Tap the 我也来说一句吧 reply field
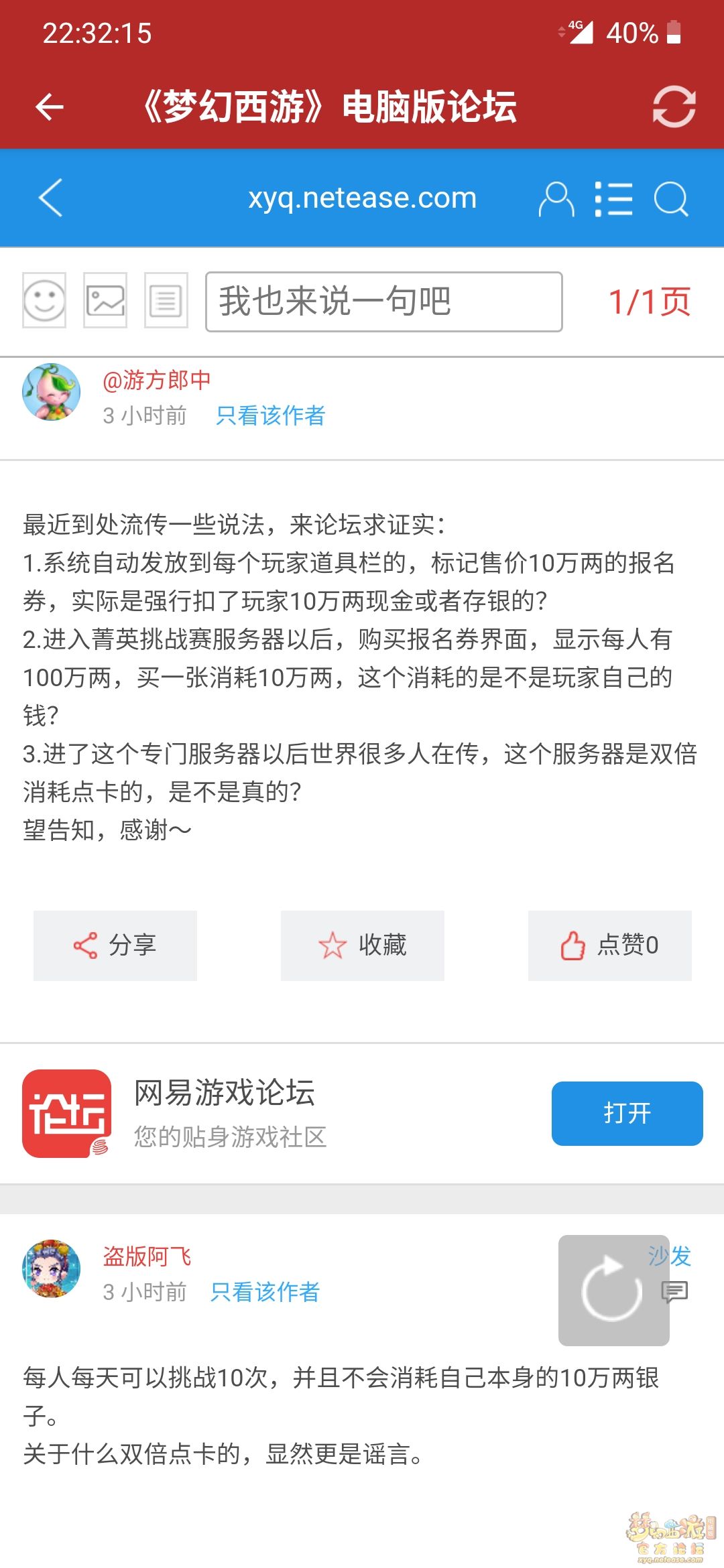 (x=383, y=302)
